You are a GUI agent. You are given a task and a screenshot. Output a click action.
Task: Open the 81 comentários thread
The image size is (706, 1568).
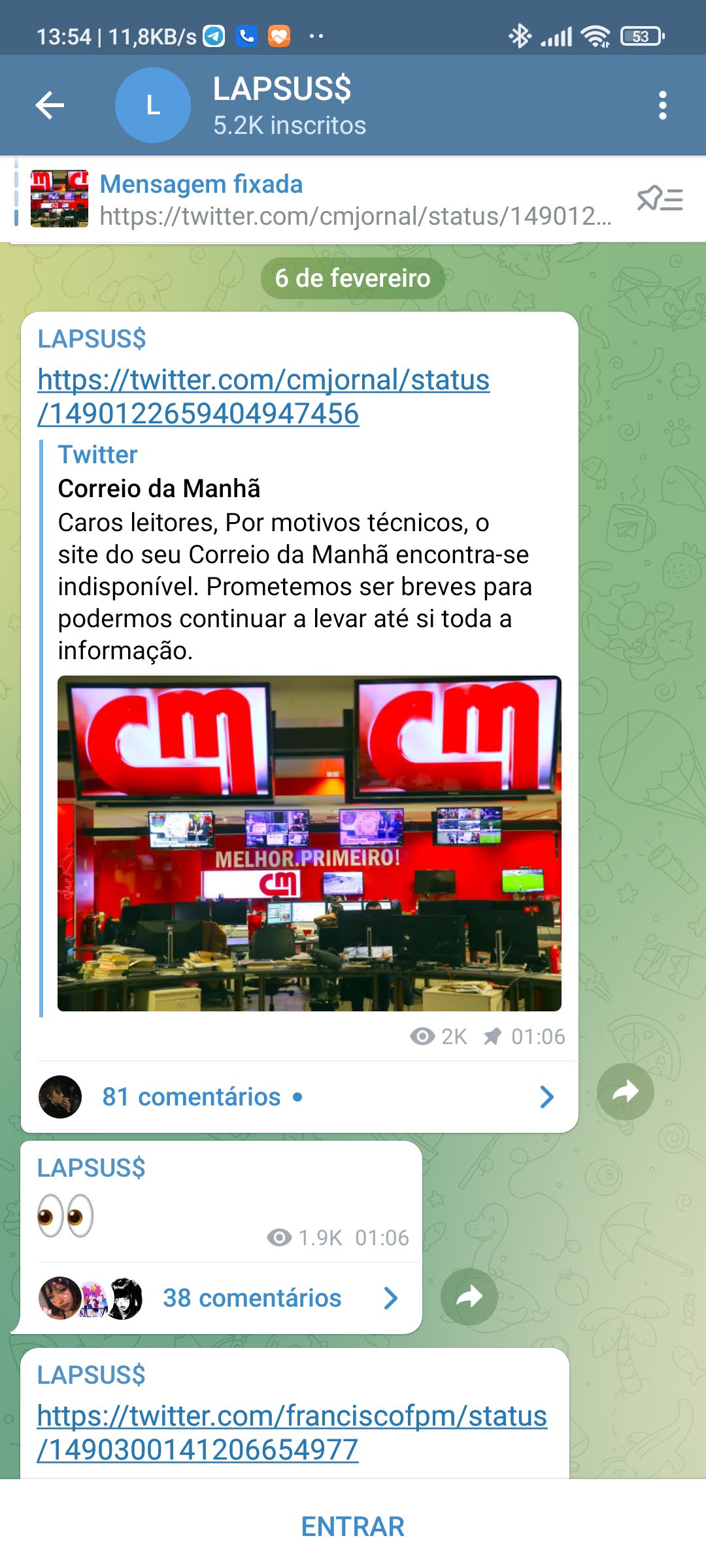coord(299,1097)
